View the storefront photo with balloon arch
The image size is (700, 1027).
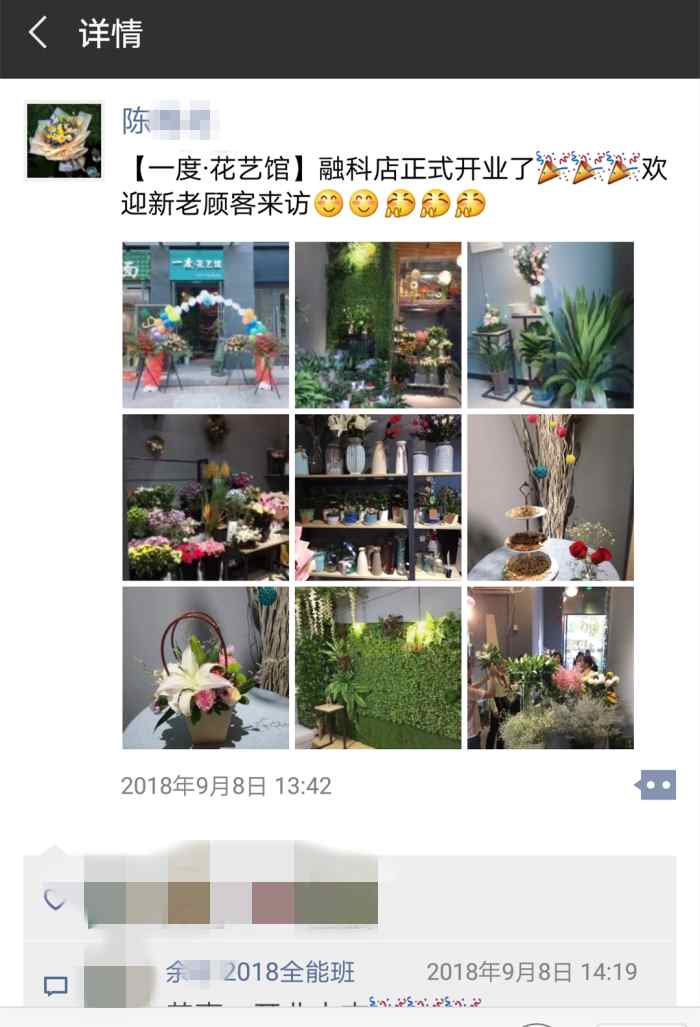pos(205,324)
